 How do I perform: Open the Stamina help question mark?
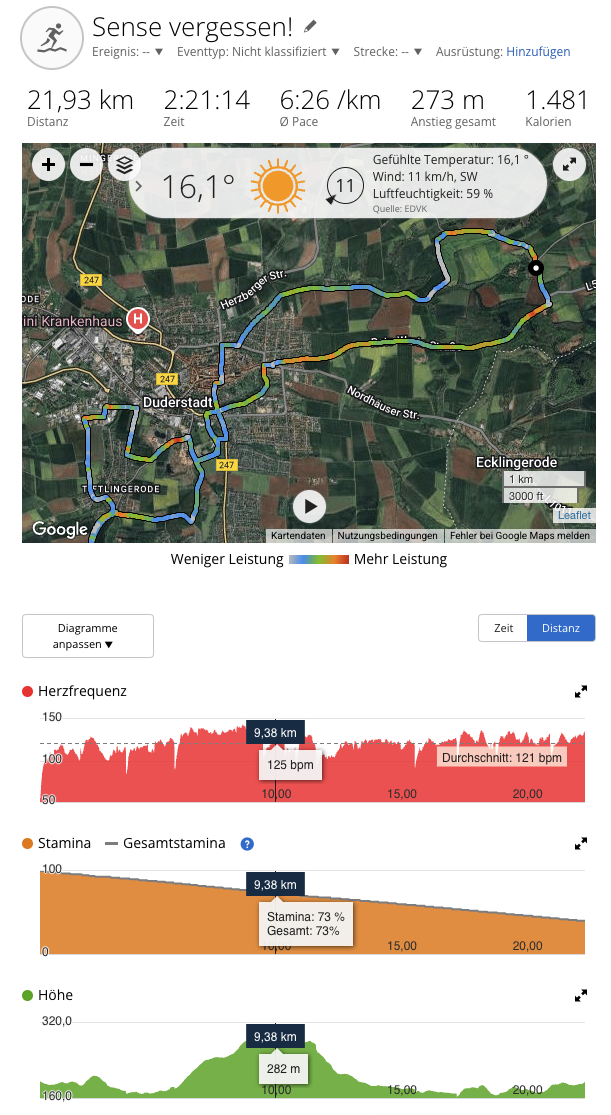coord(247,844)
